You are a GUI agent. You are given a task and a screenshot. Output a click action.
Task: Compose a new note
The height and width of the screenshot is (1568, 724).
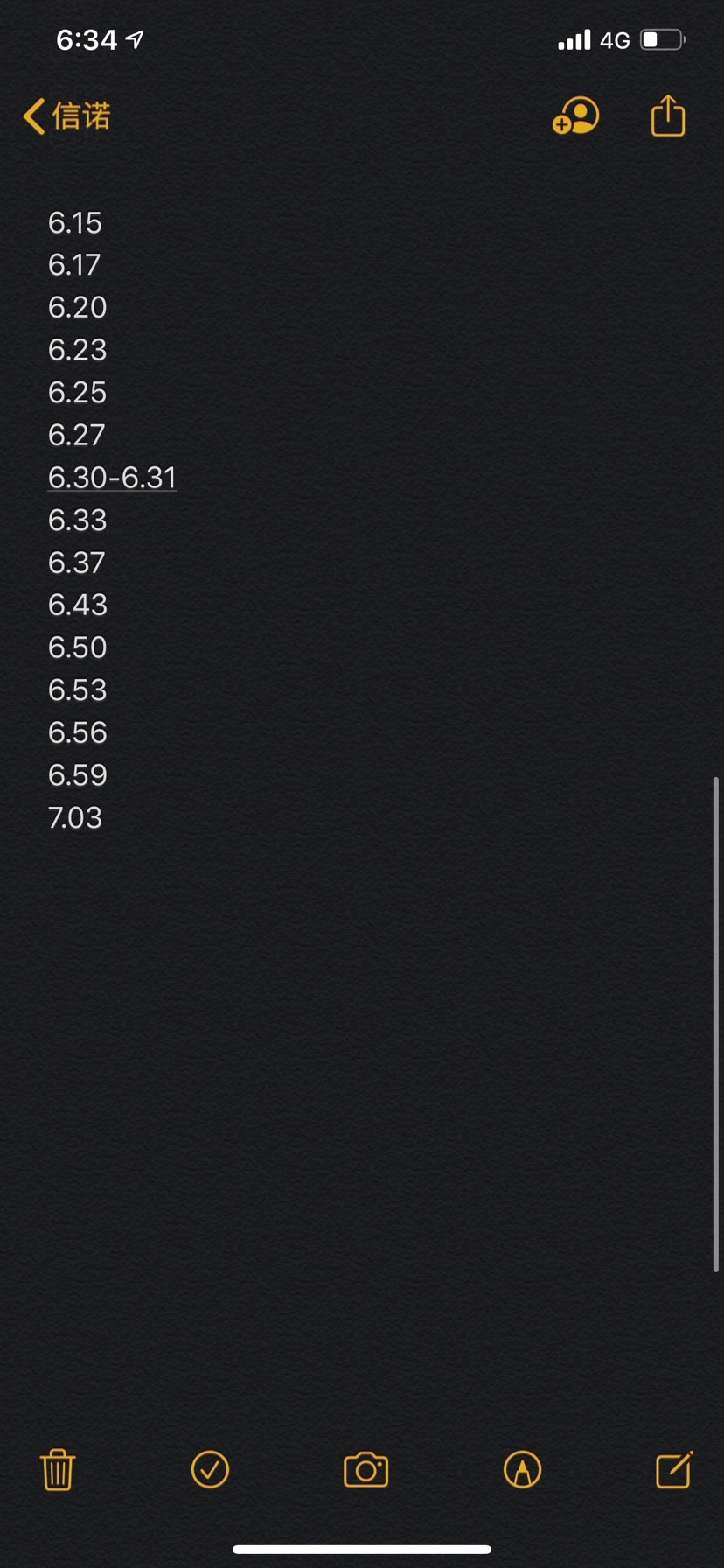click(x=674, y=1469)
